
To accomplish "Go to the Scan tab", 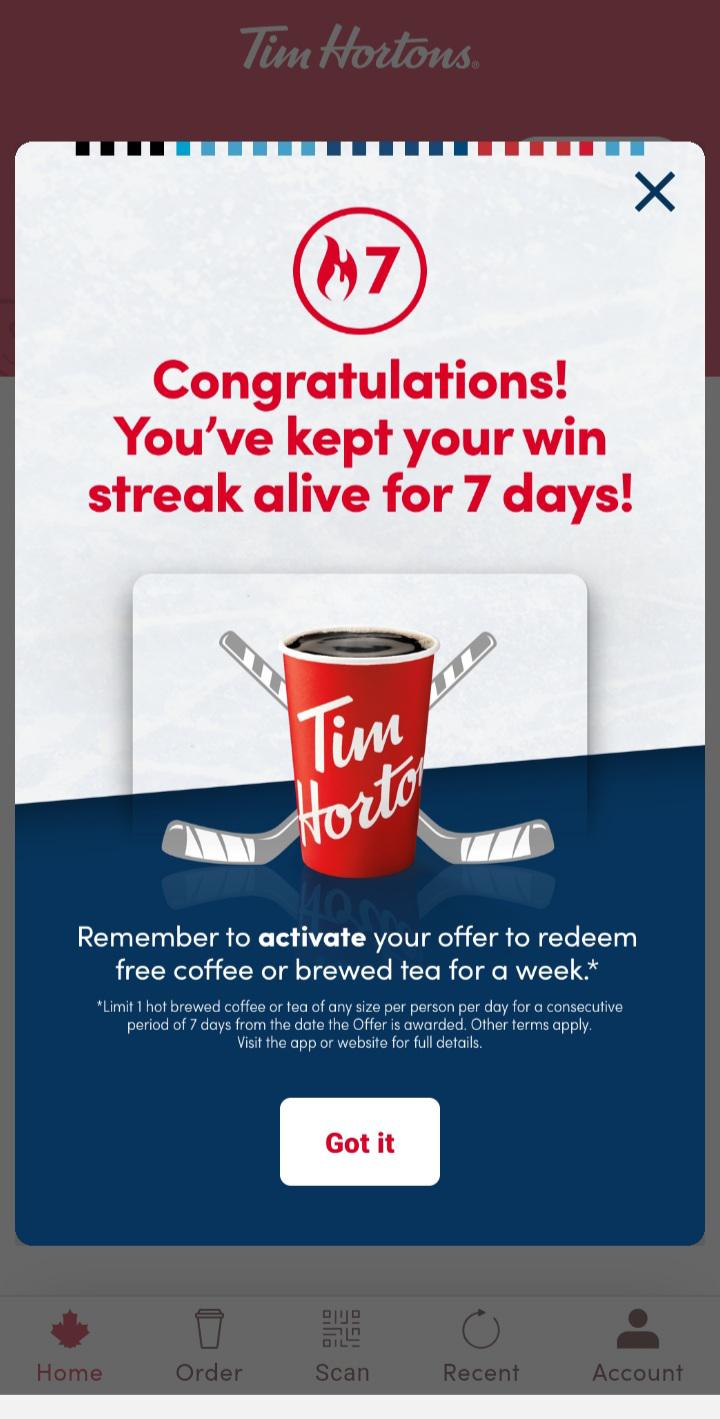I will tap(342, 1346).
